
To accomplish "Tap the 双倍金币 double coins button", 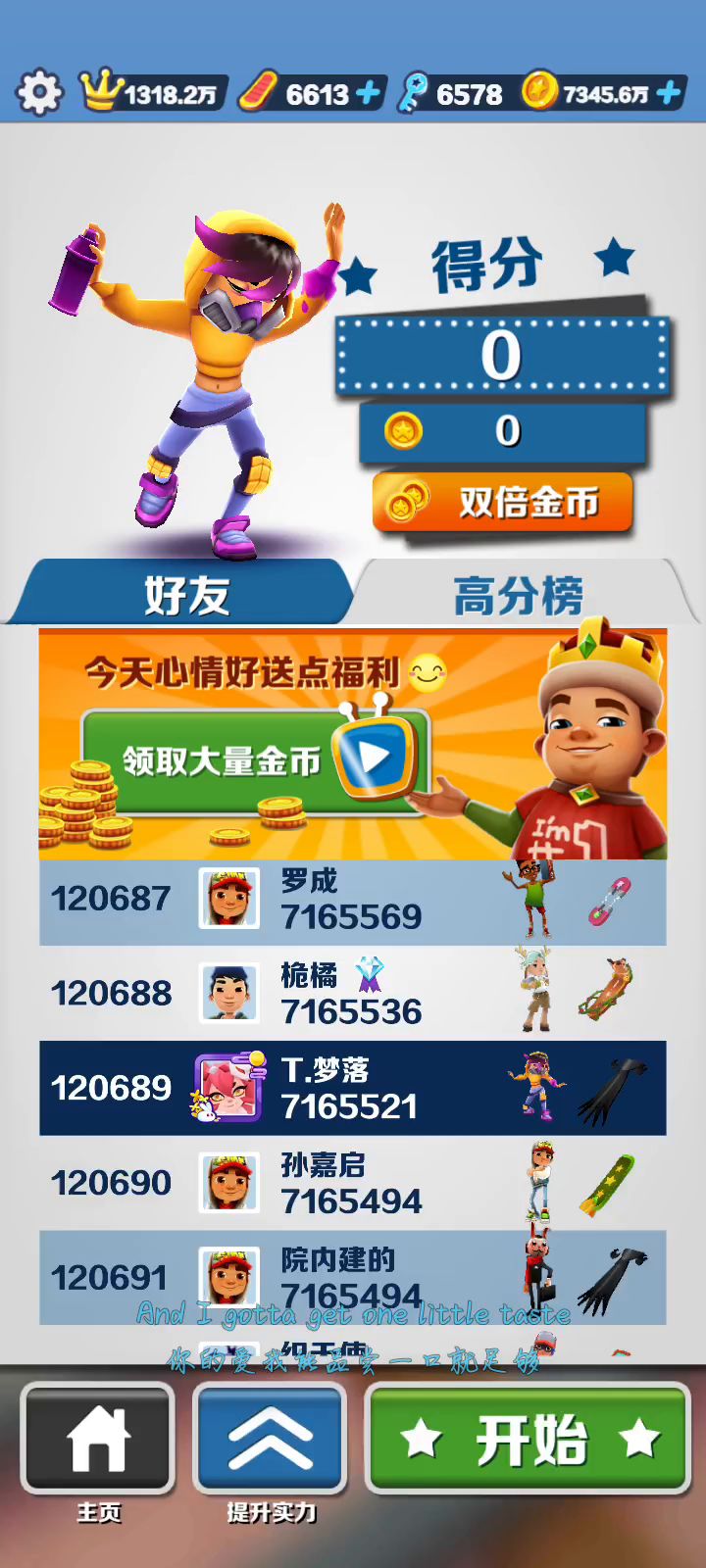I will [502, 503].
